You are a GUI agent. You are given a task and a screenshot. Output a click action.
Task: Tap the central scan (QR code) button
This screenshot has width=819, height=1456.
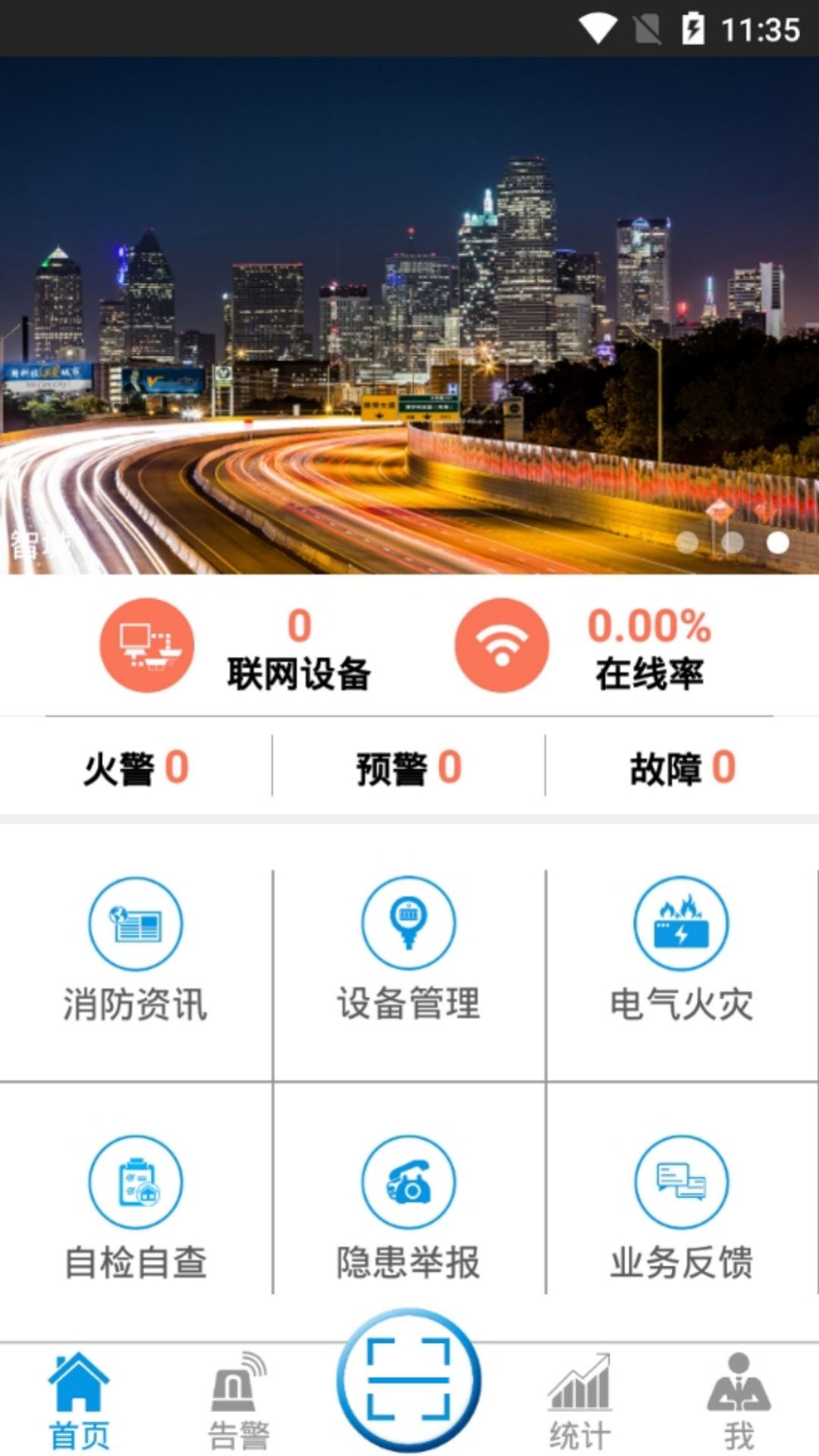(x=409, y=1380)
